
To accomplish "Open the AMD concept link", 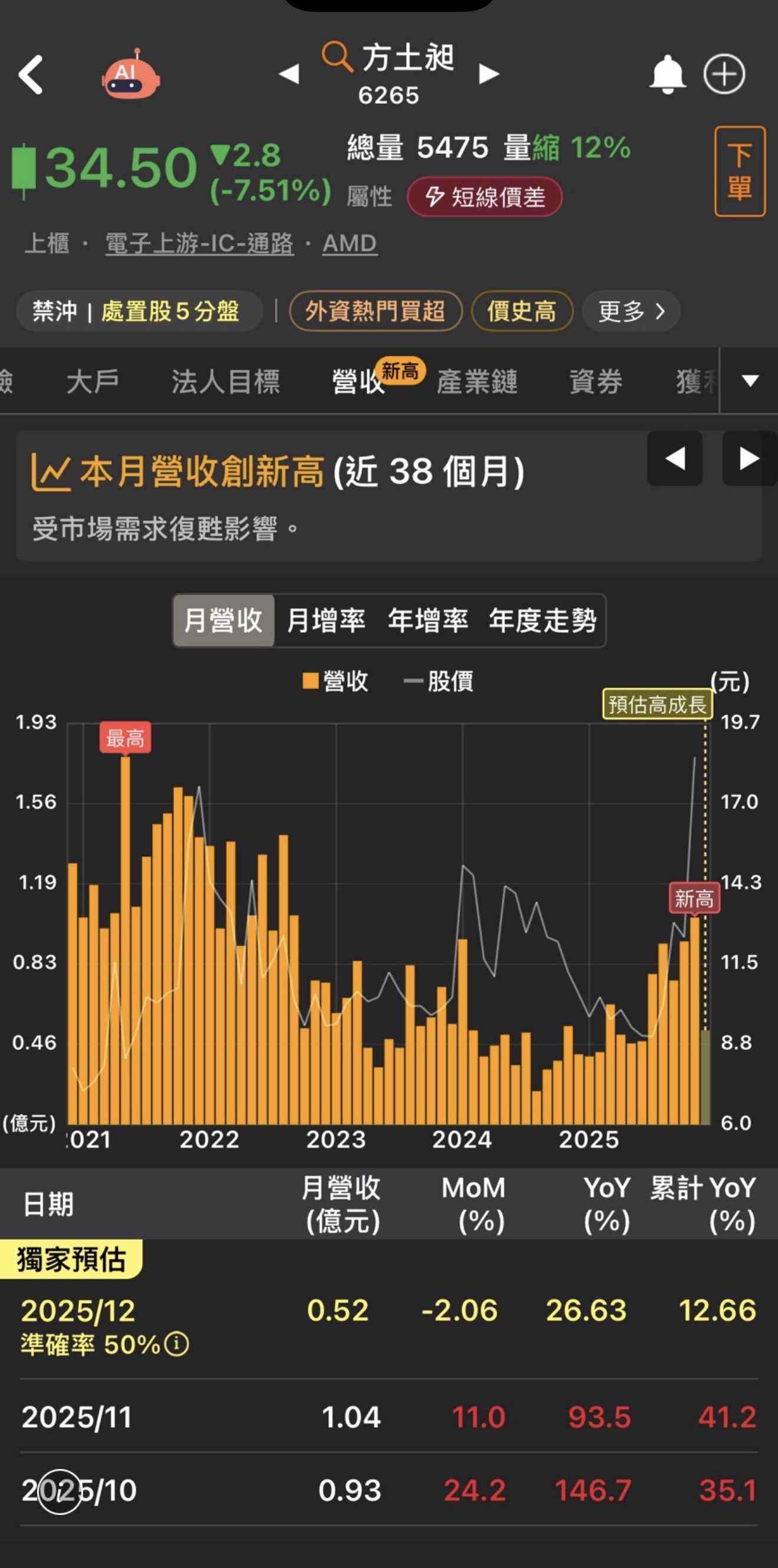I will pyautogui.click(x=350, y=243).
